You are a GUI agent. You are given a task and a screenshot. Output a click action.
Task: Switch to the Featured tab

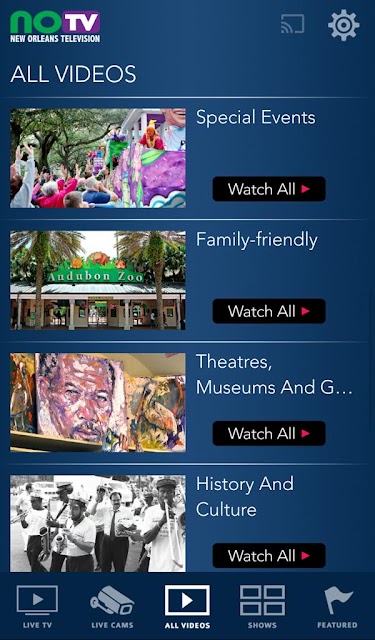(337, 606)
